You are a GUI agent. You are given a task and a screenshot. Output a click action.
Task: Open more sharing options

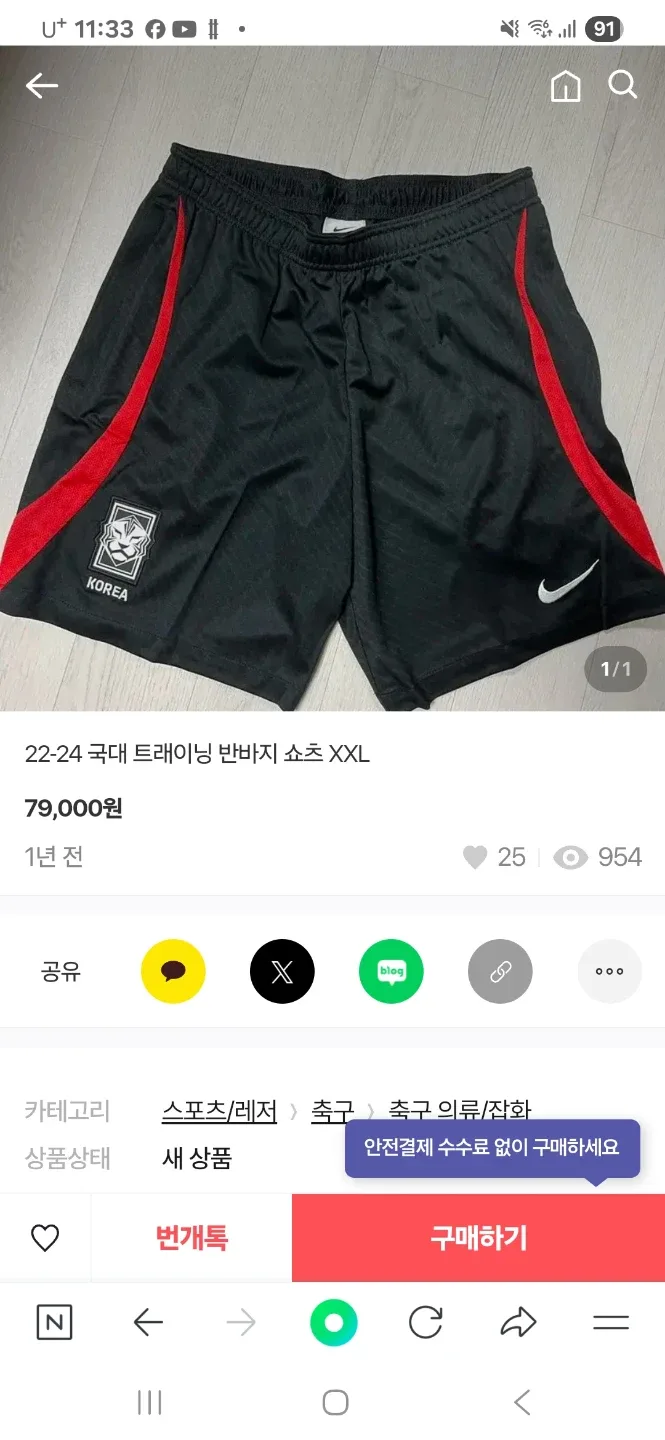[609, 971]
